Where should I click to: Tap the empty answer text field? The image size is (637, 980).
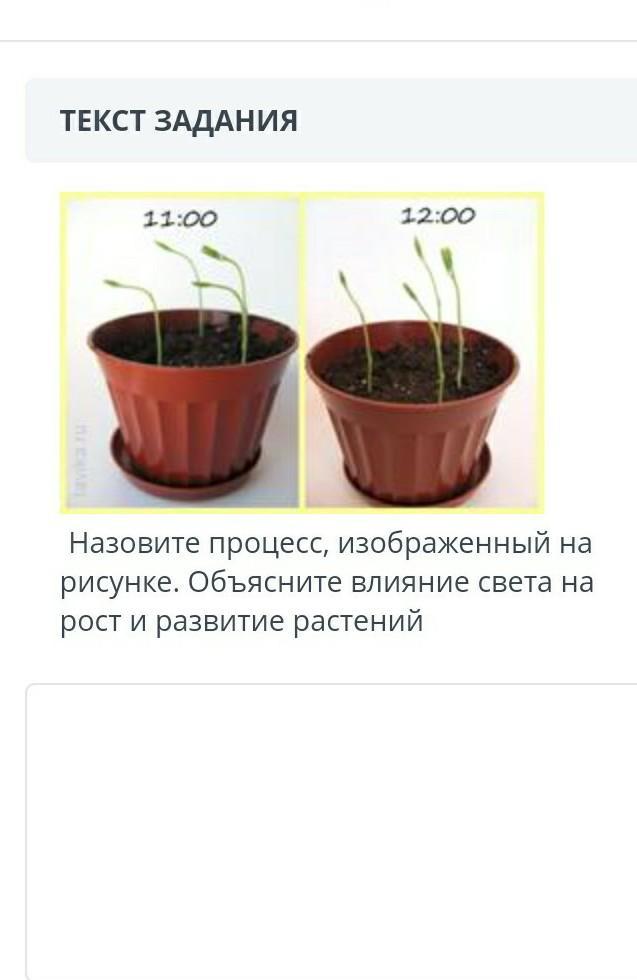pyautogui.click(x=330, y=830)
